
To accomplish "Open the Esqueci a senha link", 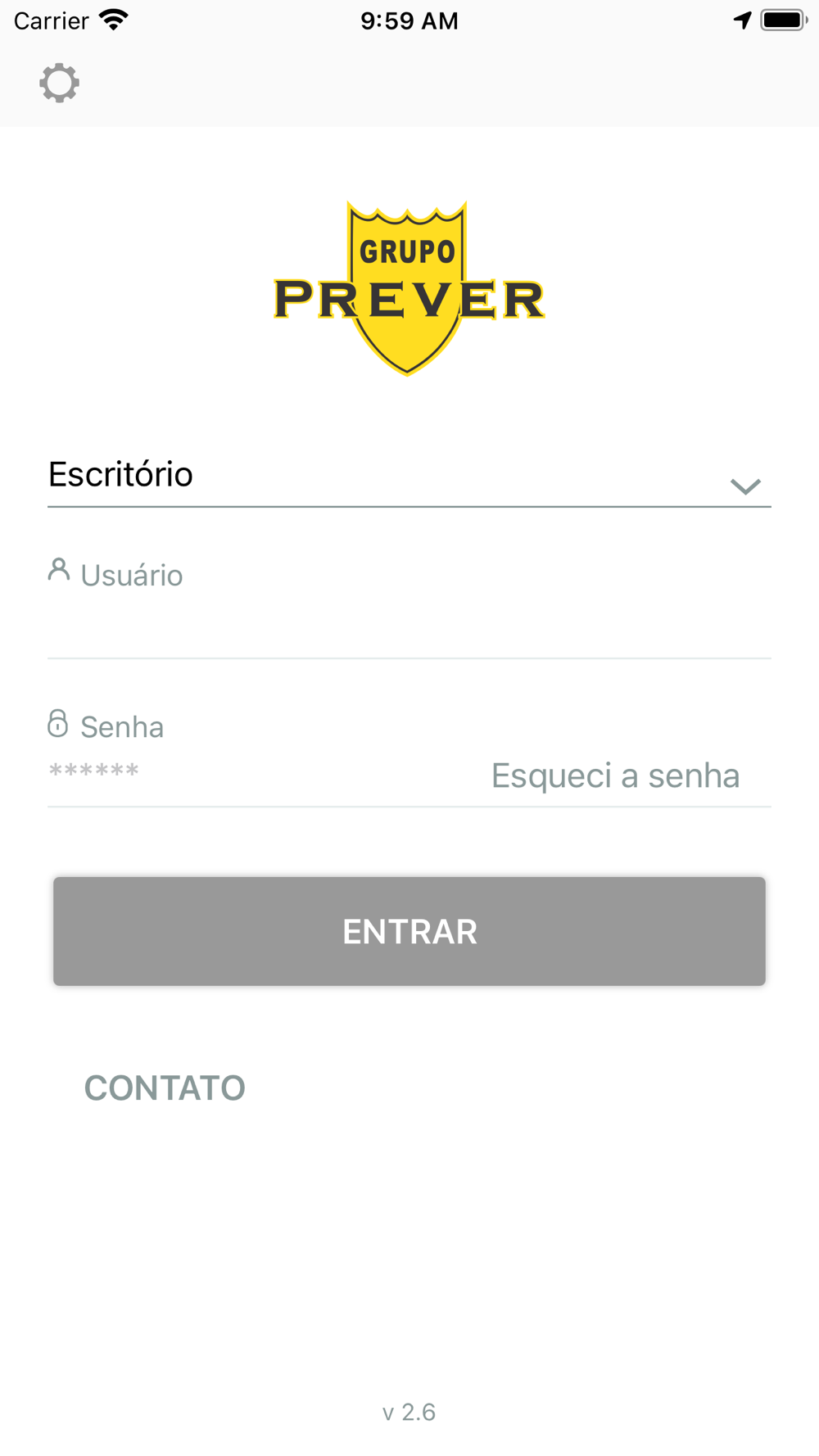I will point(615,775).
